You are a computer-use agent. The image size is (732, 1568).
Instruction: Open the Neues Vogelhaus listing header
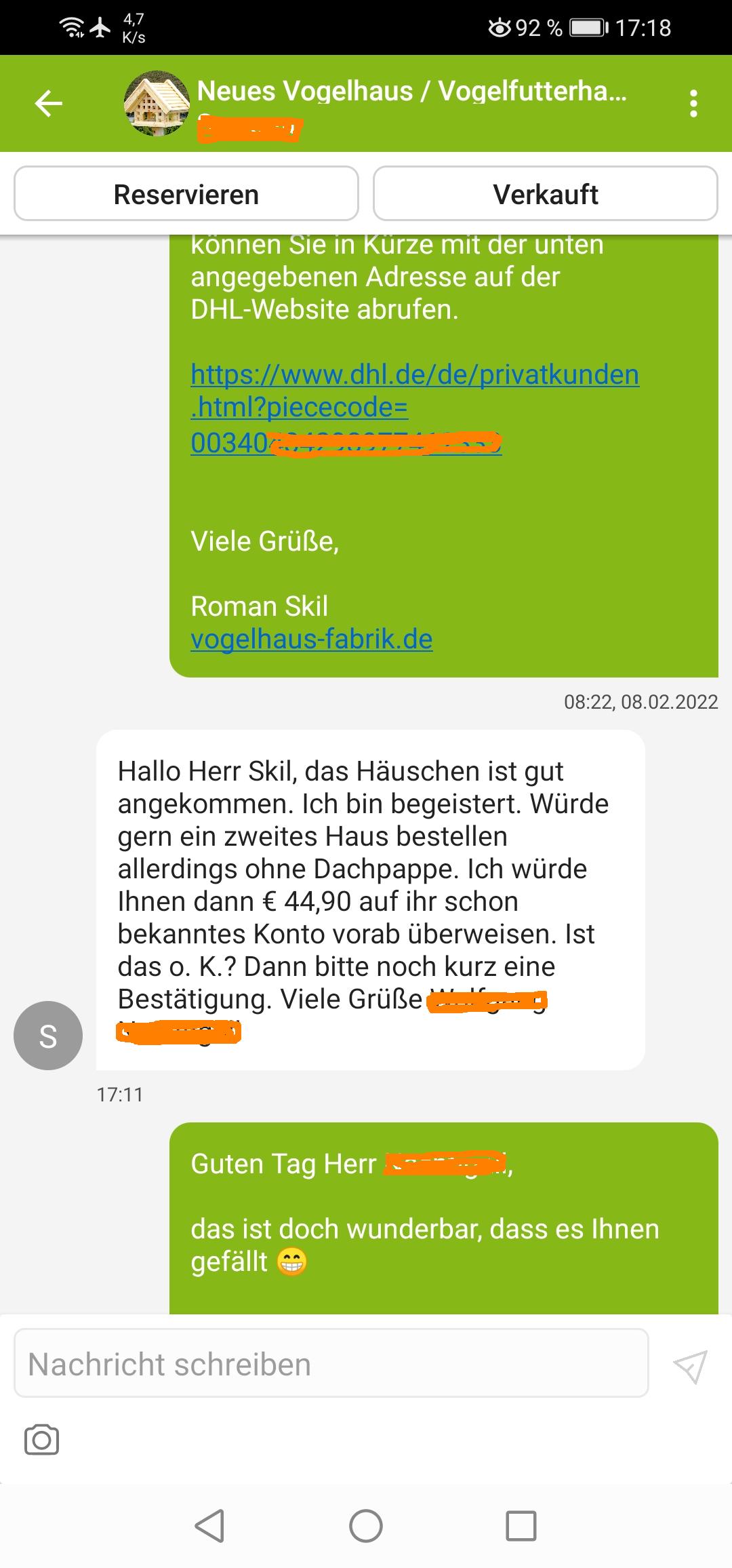click(x=411, y=92)
